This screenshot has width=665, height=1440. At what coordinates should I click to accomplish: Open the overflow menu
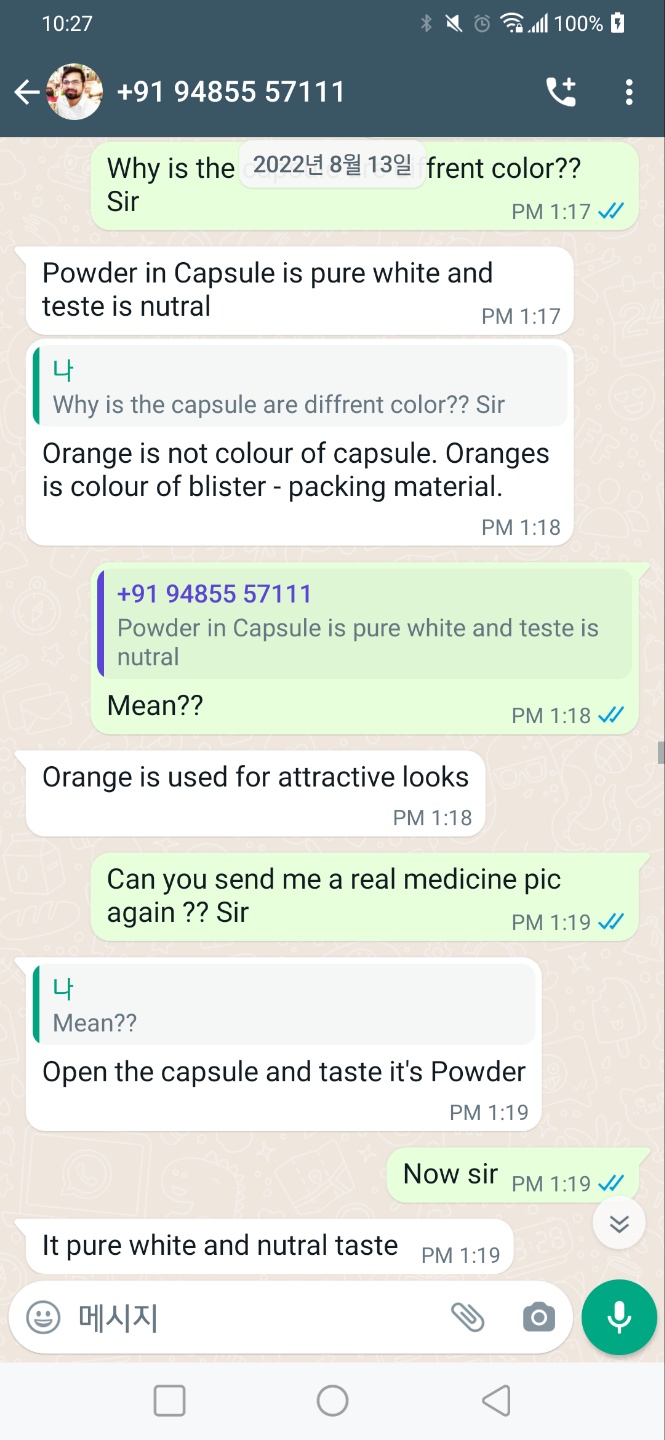629,93
